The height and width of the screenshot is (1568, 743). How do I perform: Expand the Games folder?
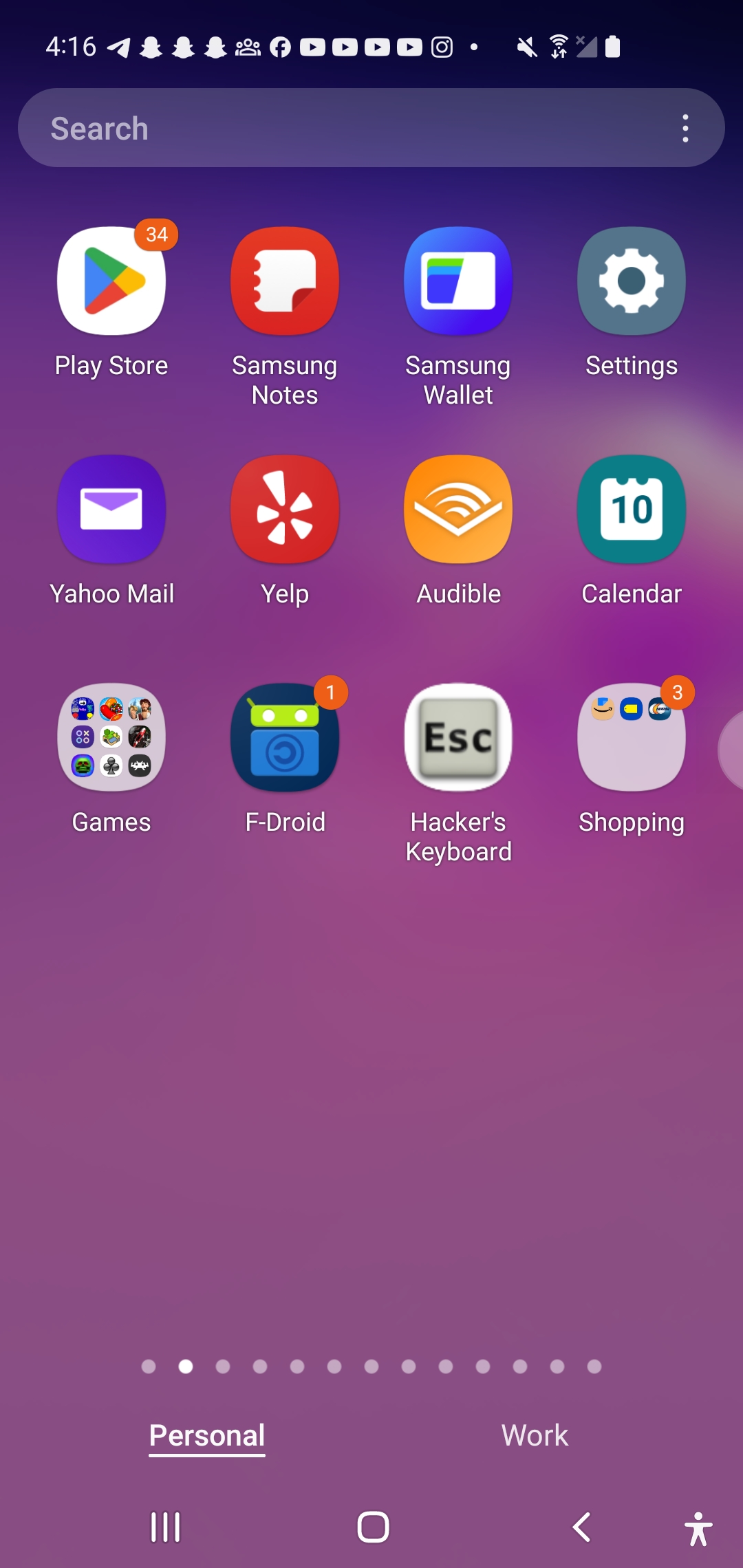(111, 738)
